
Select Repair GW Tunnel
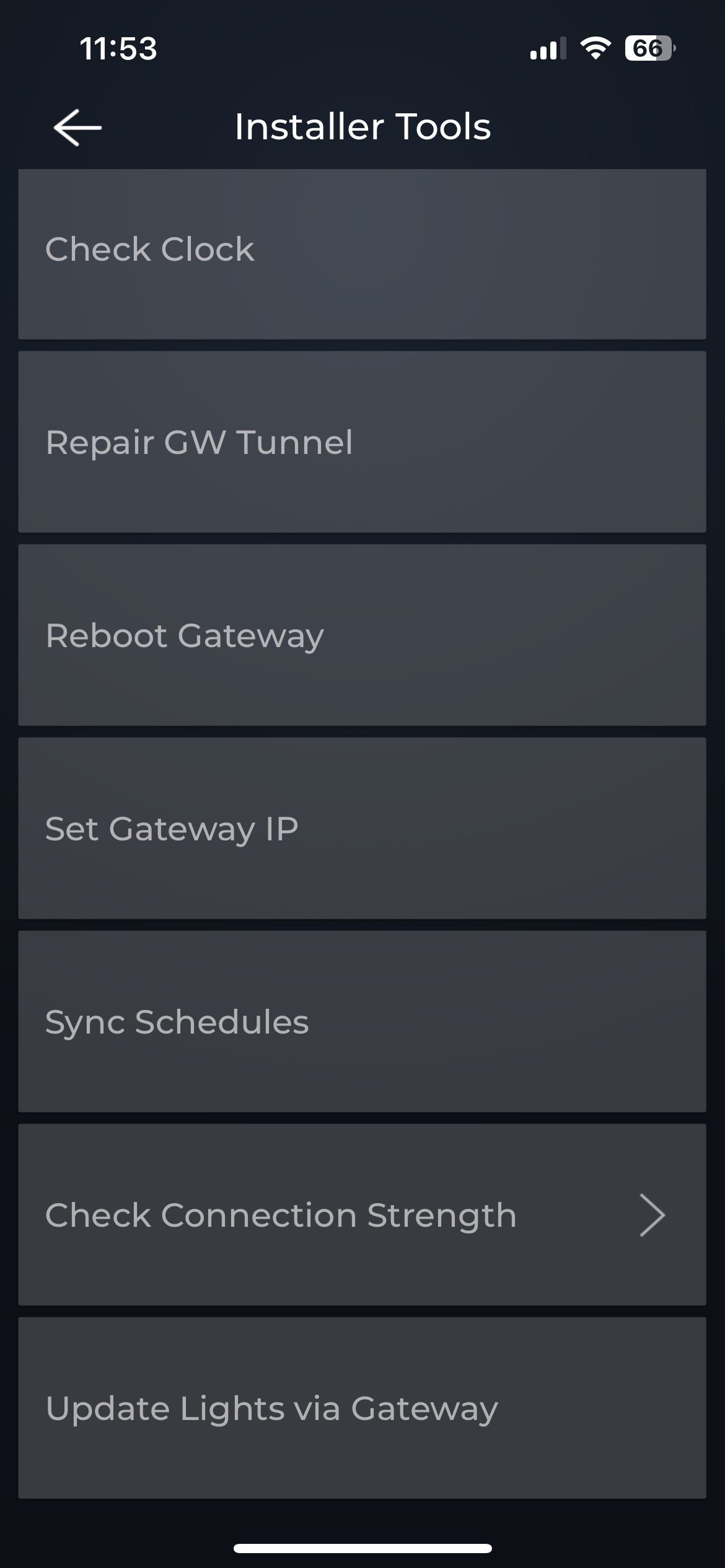coord(362,442)
